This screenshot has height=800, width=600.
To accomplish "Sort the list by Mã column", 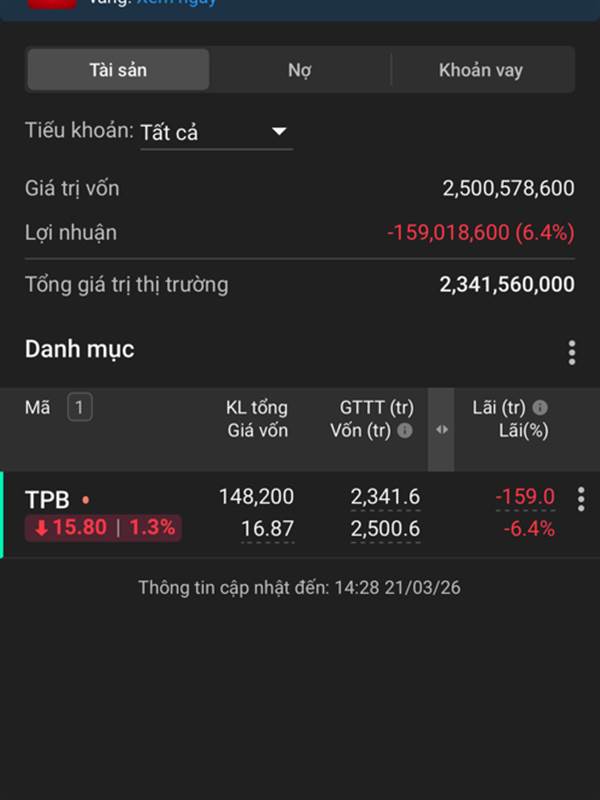I will pos(38,408).
